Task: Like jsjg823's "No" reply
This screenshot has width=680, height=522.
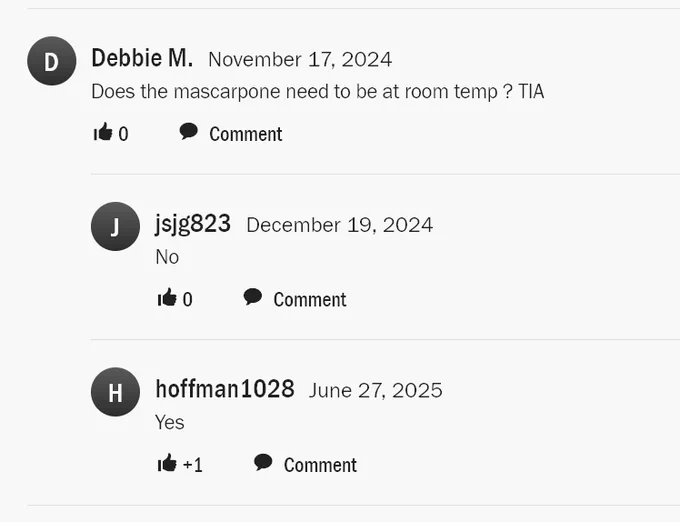Action: coord(167,298)
